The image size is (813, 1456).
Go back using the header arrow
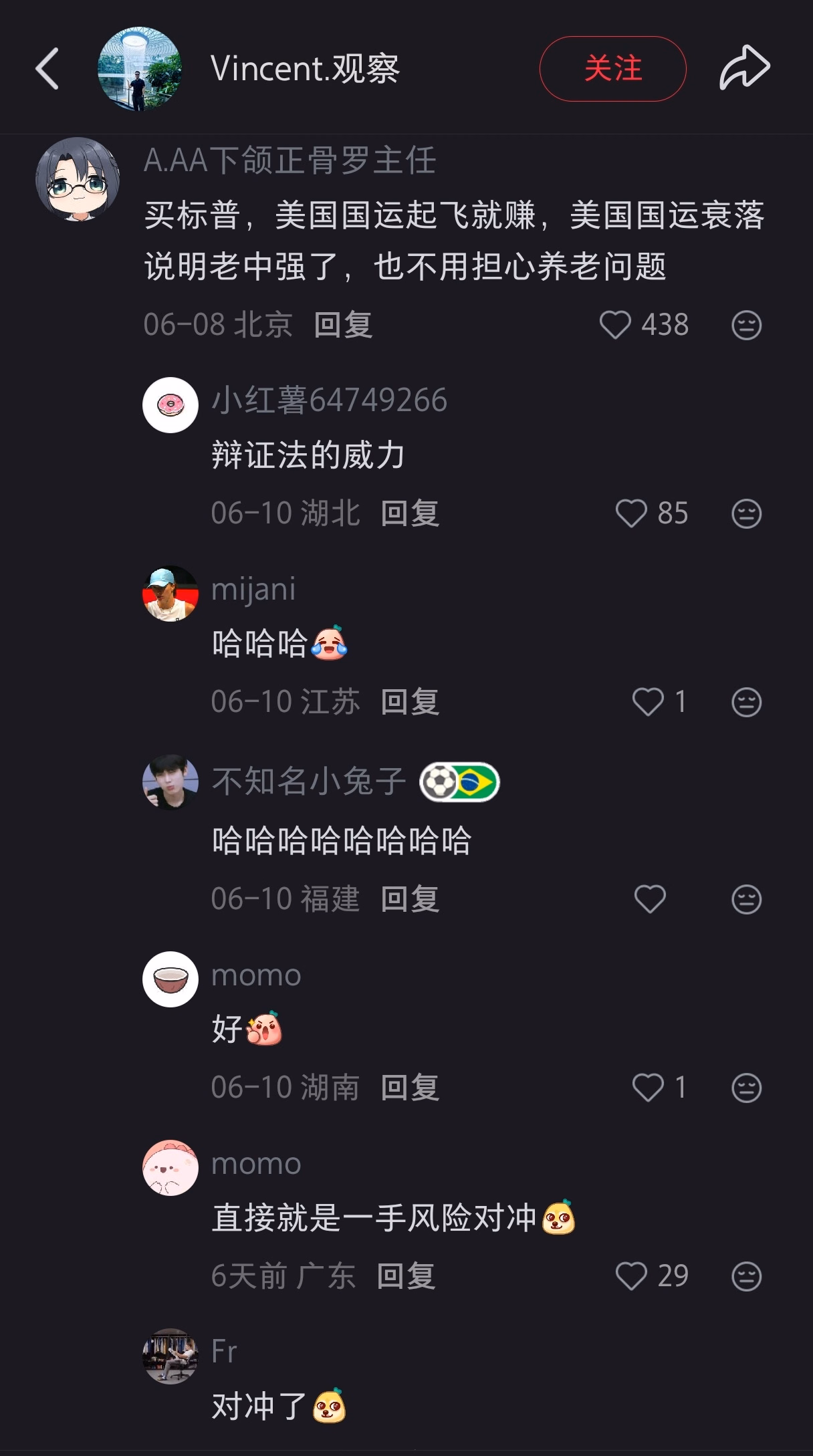tap(47, 68)
